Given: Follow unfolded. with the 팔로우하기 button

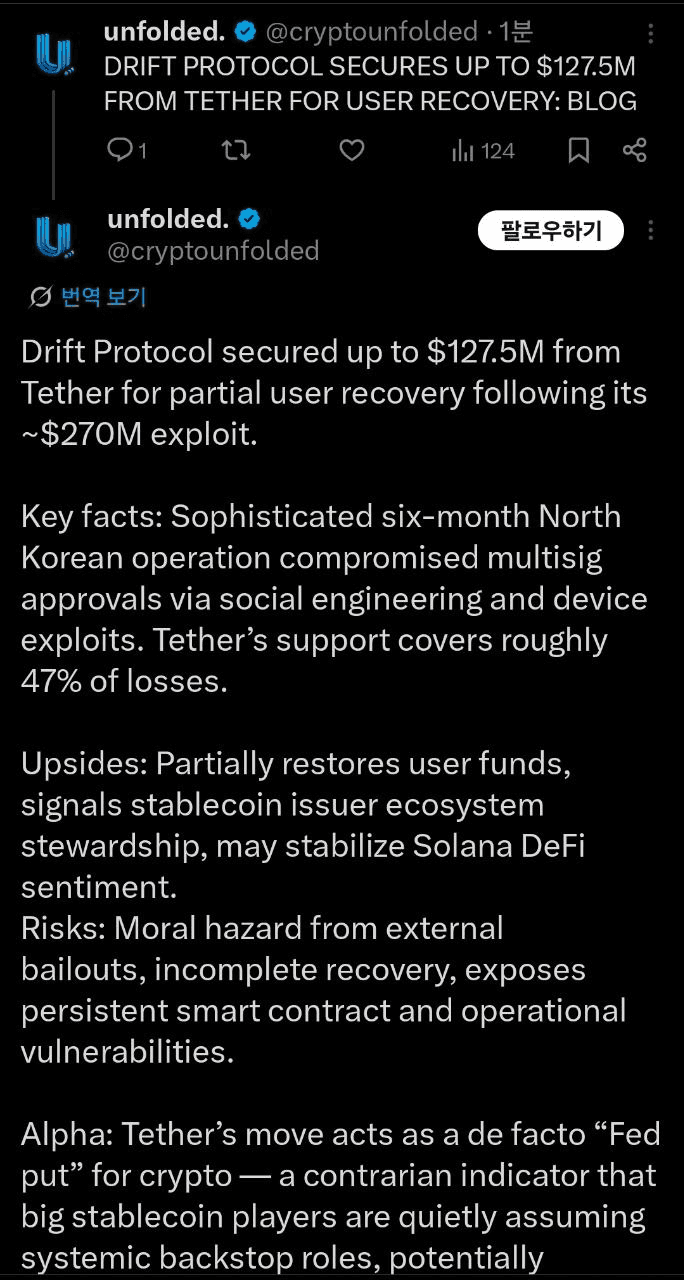Looking at the screenshot, I should click(x=550, y=232).
